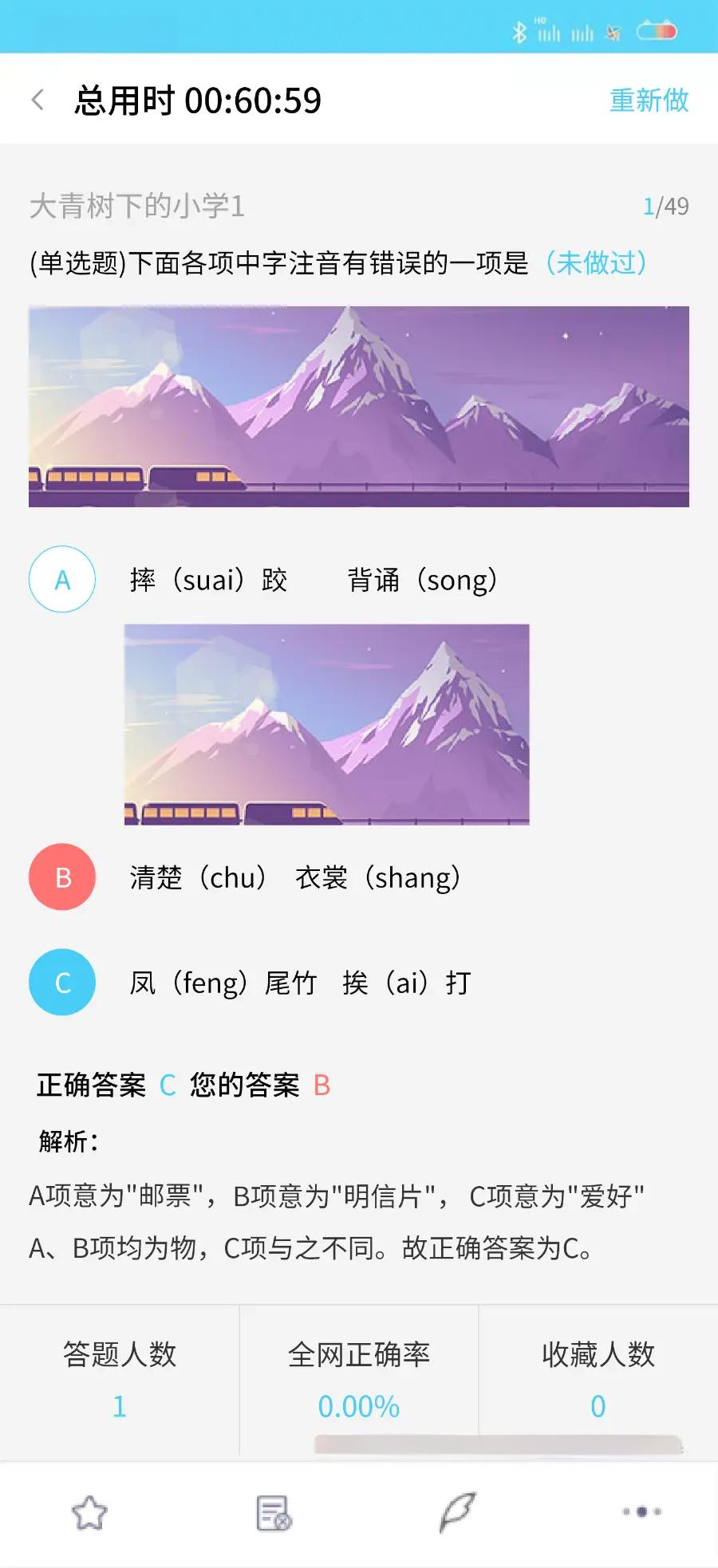Select answer option A
This screenshot has height=1568, width=718.
click(62, 579)
